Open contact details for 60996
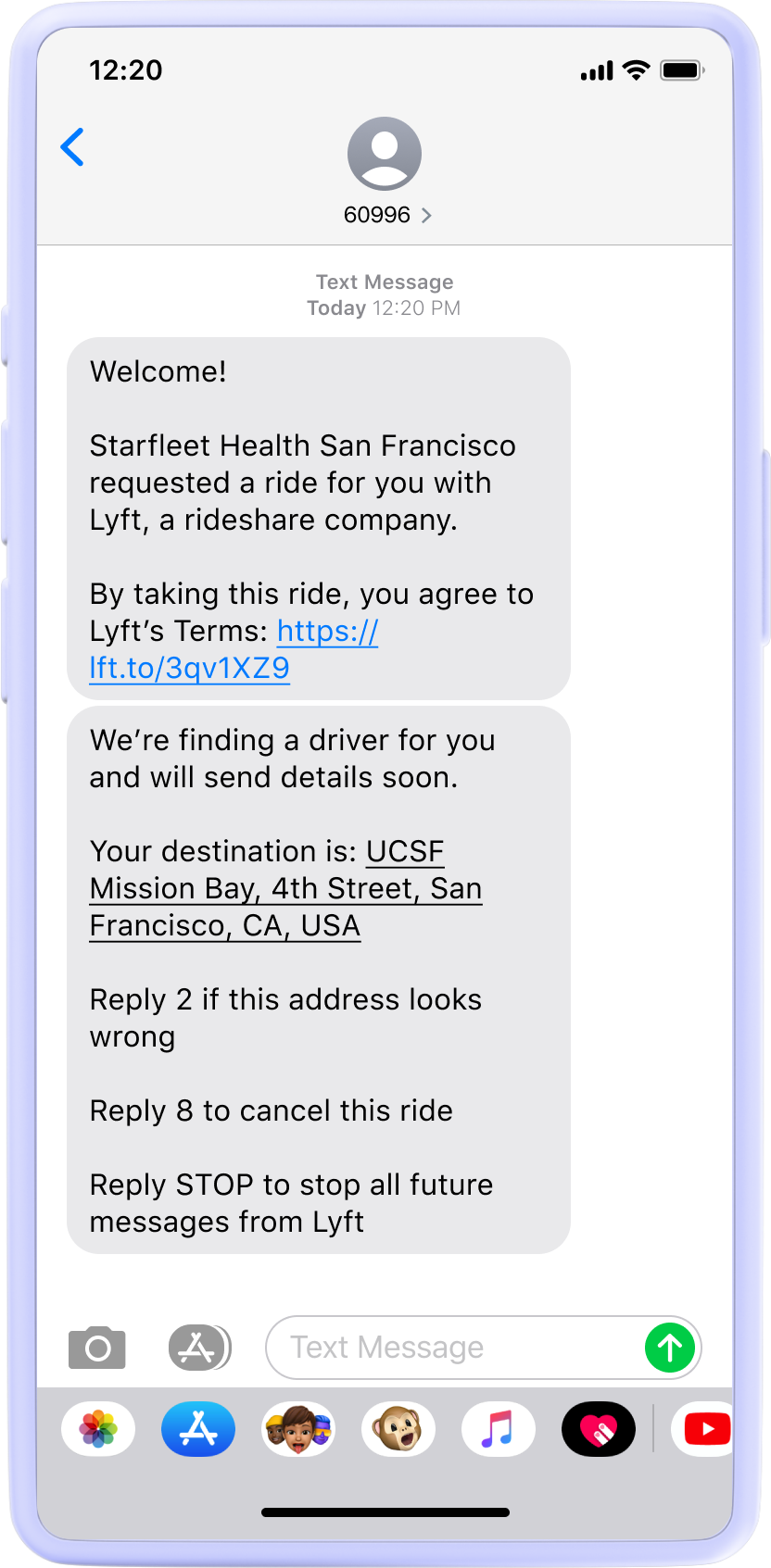771x1568 pixels. coord(385,214)
